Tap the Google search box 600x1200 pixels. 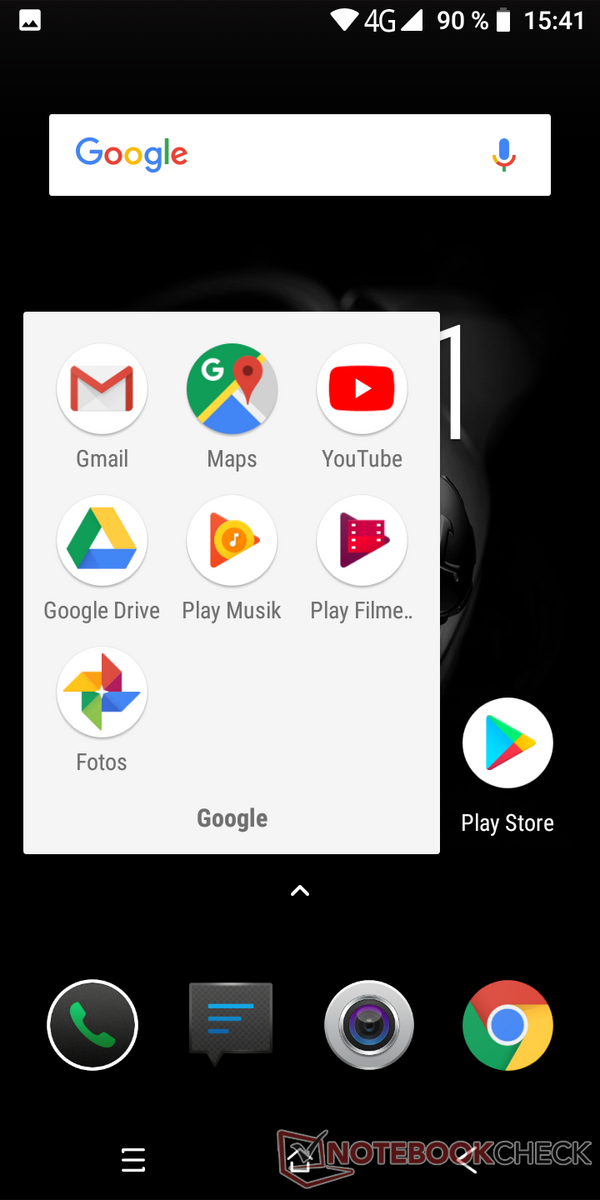point(280,155)
